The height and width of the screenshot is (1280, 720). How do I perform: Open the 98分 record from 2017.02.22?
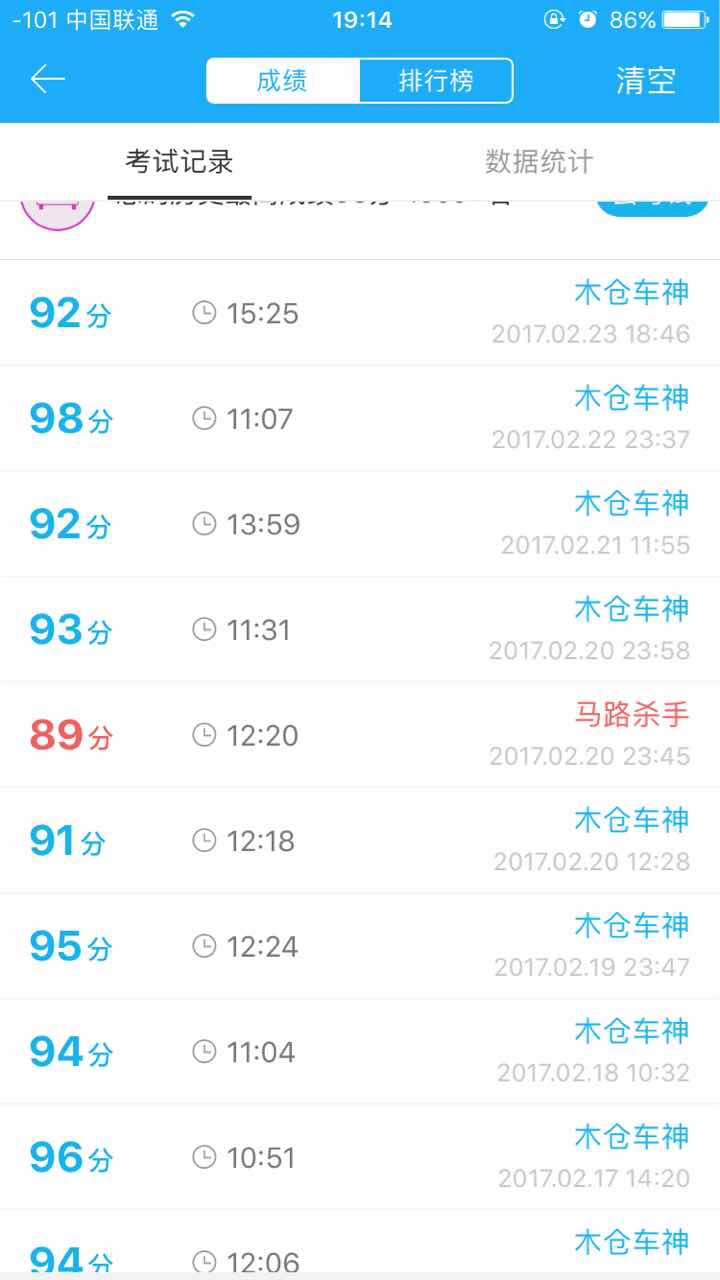[x=360, y=419]
